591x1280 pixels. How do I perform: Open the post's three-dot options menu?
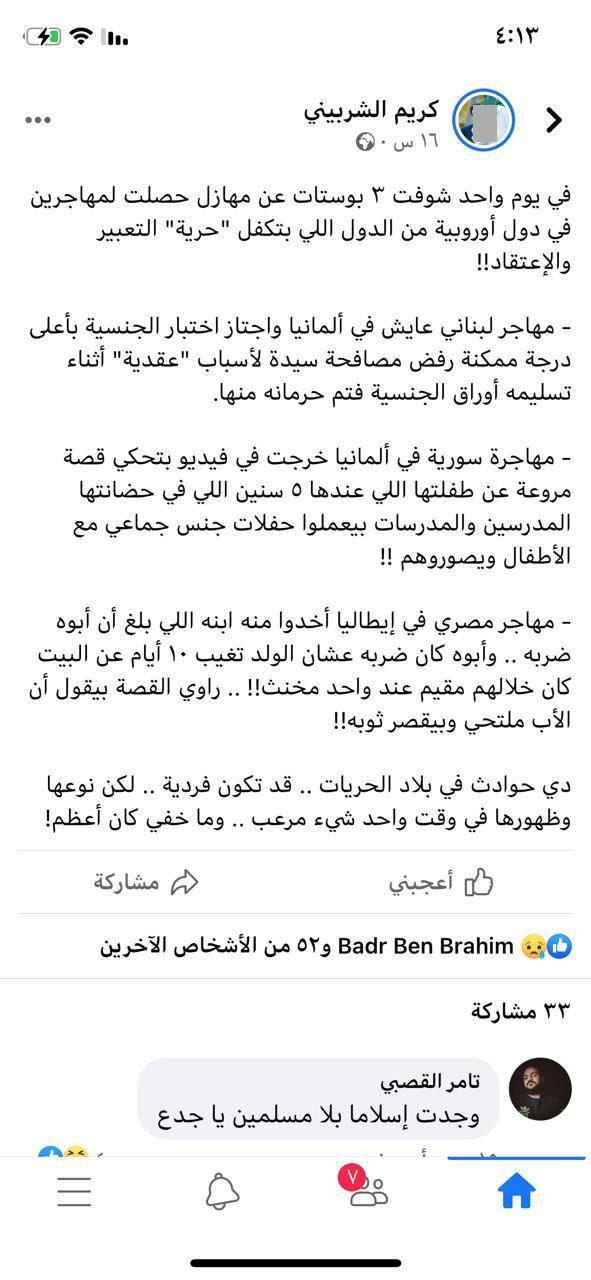tap(38, 121)
